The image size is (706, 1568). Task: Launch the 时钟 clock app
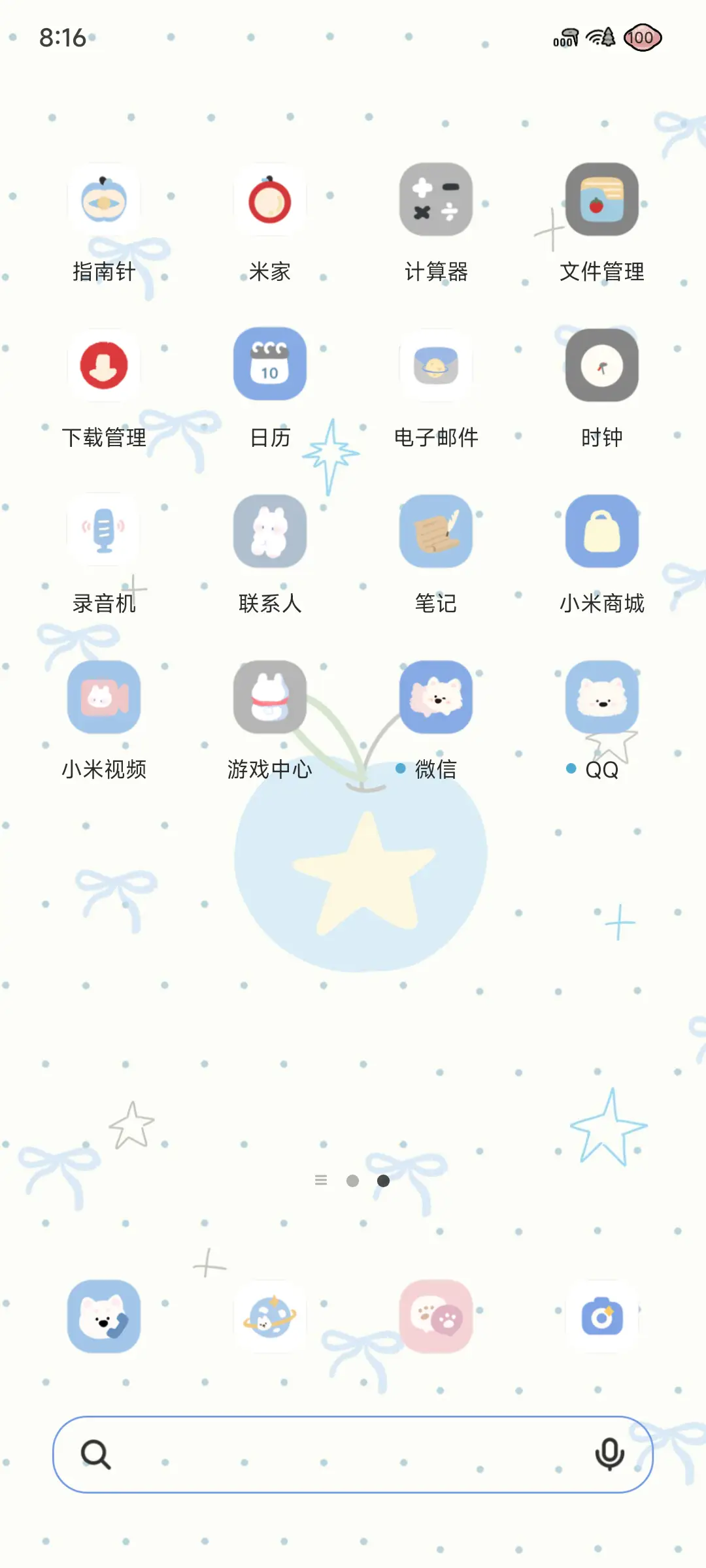pos(601,365)
